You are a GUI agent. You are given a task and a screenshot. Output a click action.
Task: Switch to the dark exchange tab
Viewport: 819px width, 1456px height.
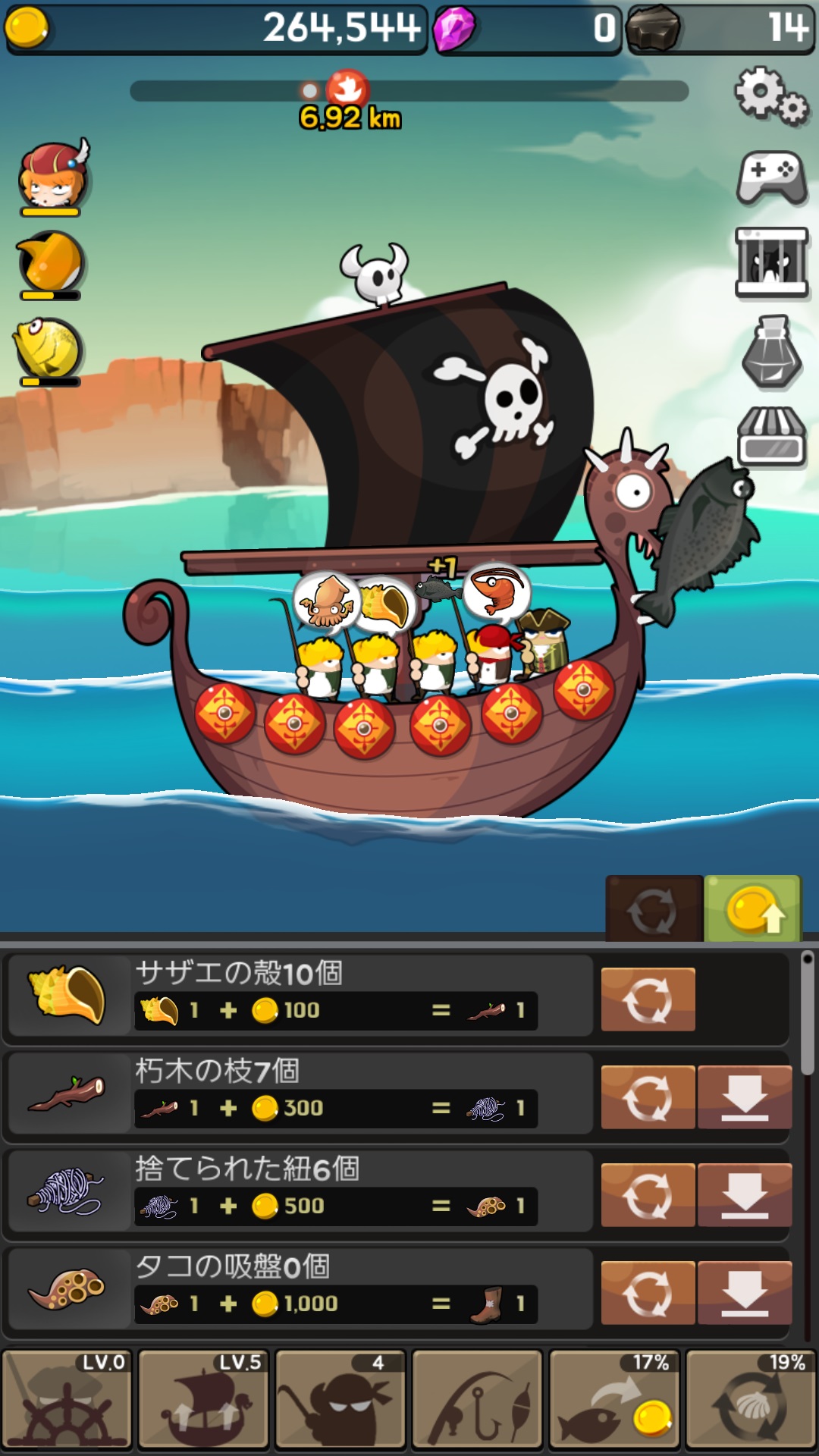tap(654, 909)
